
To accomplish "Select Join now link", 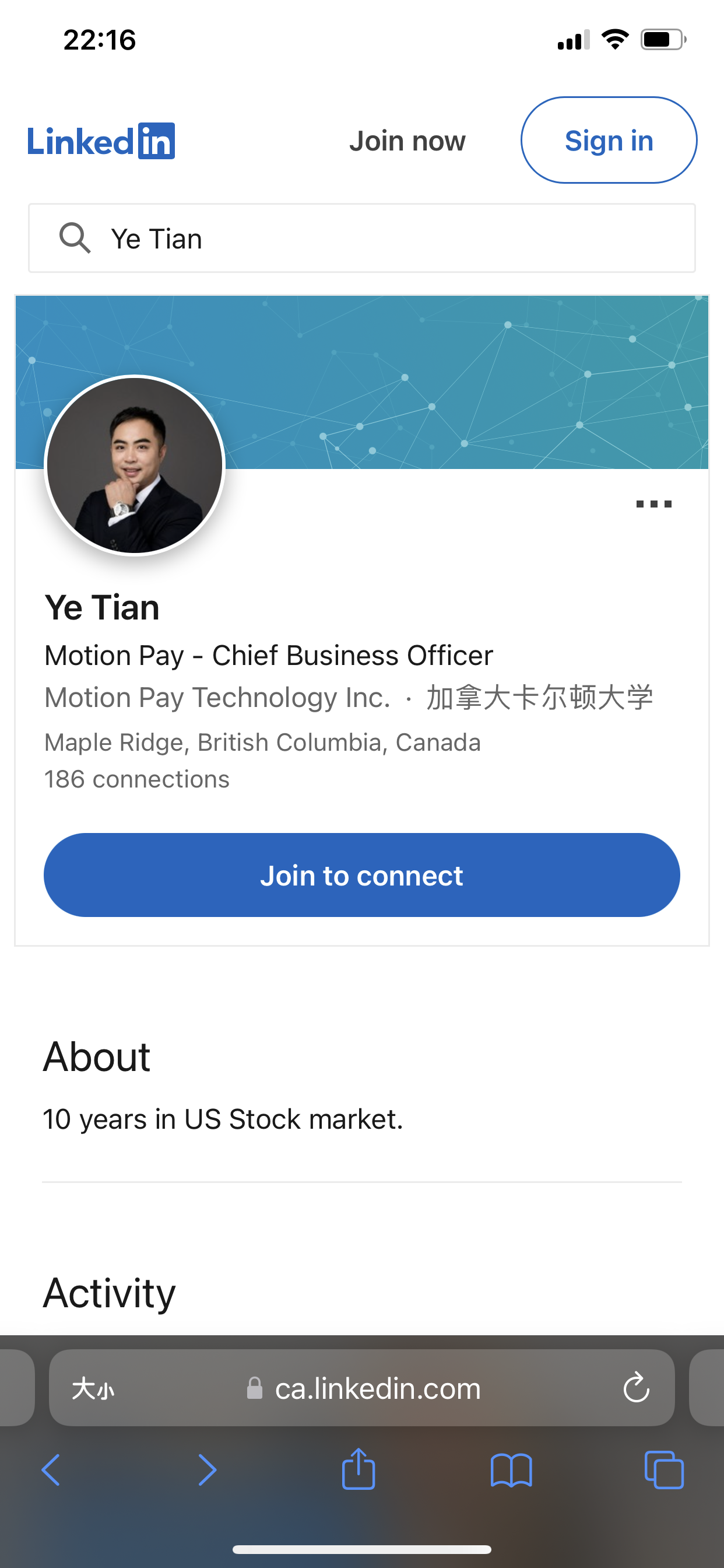I will pos(407,141).
